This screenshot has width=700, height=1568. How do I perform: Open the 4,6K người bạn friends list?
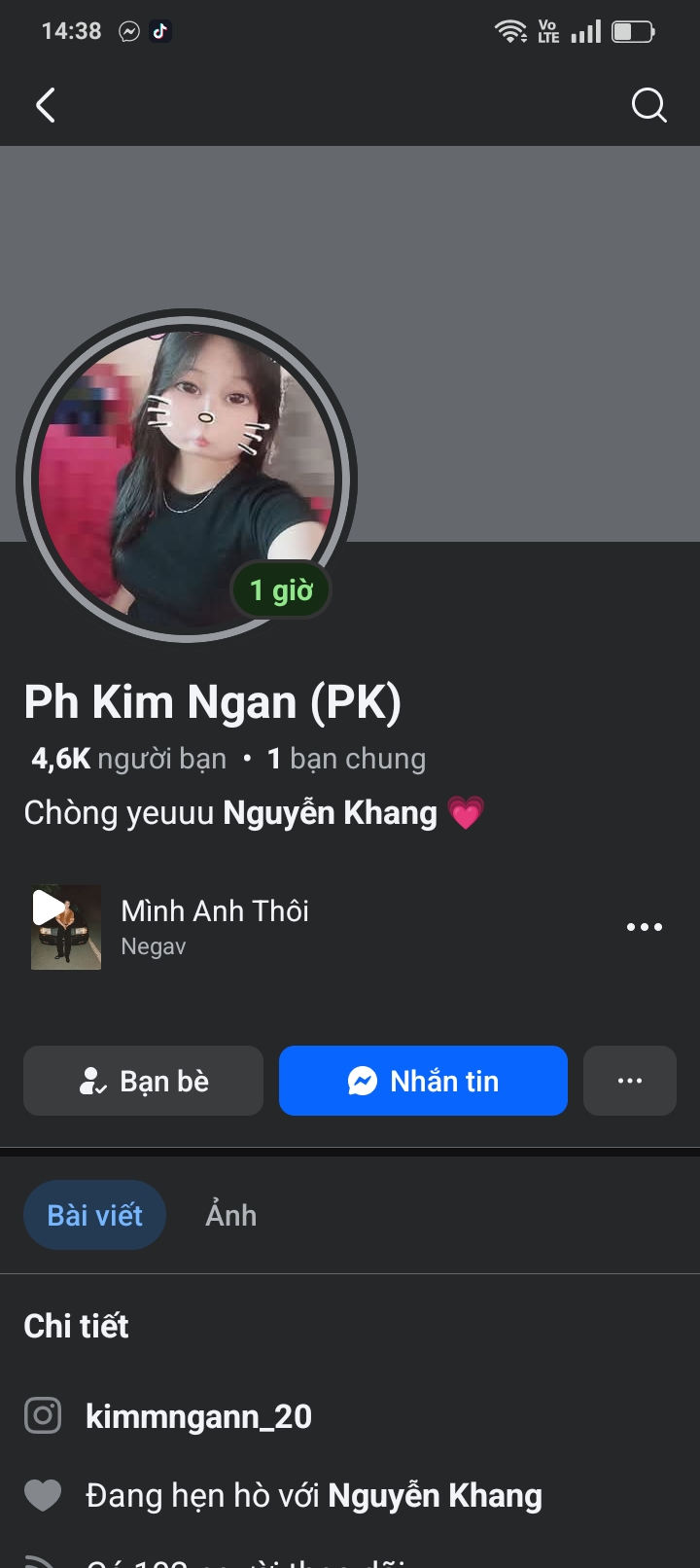coord(129,759)
